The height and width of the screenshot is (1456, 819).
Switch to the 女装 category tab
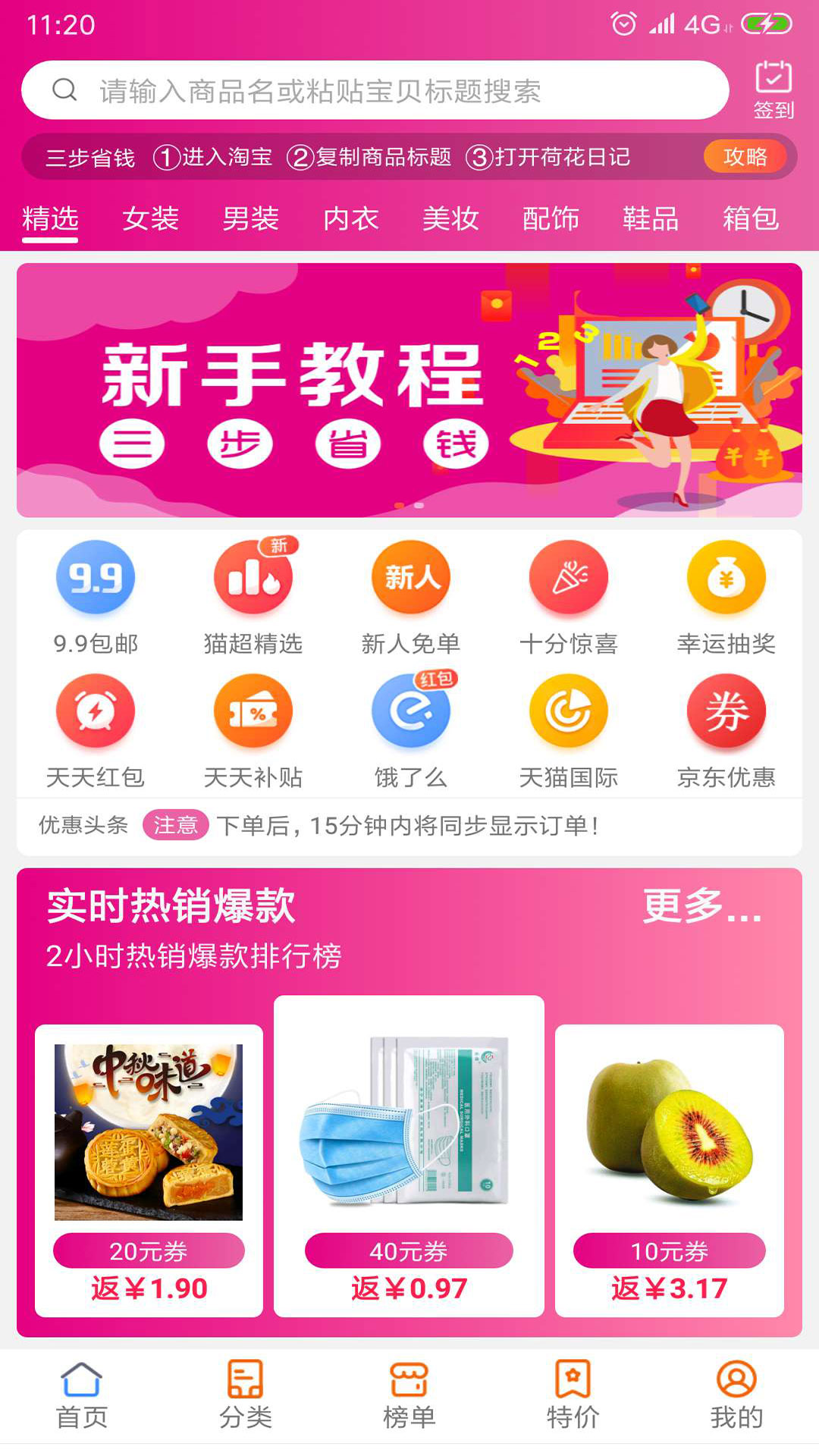tap(150, 219)
